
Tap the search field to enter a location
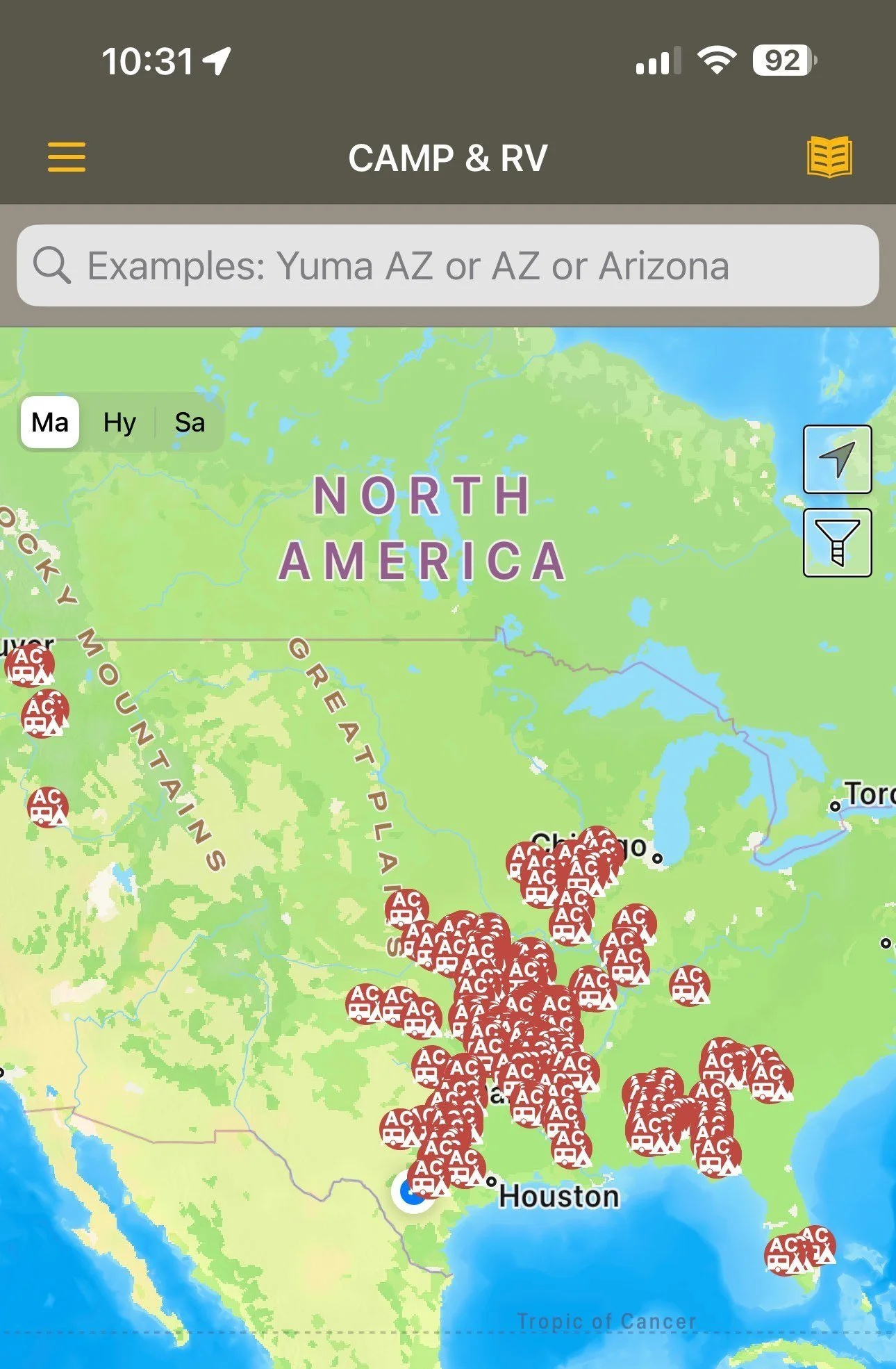pos(445,266)
